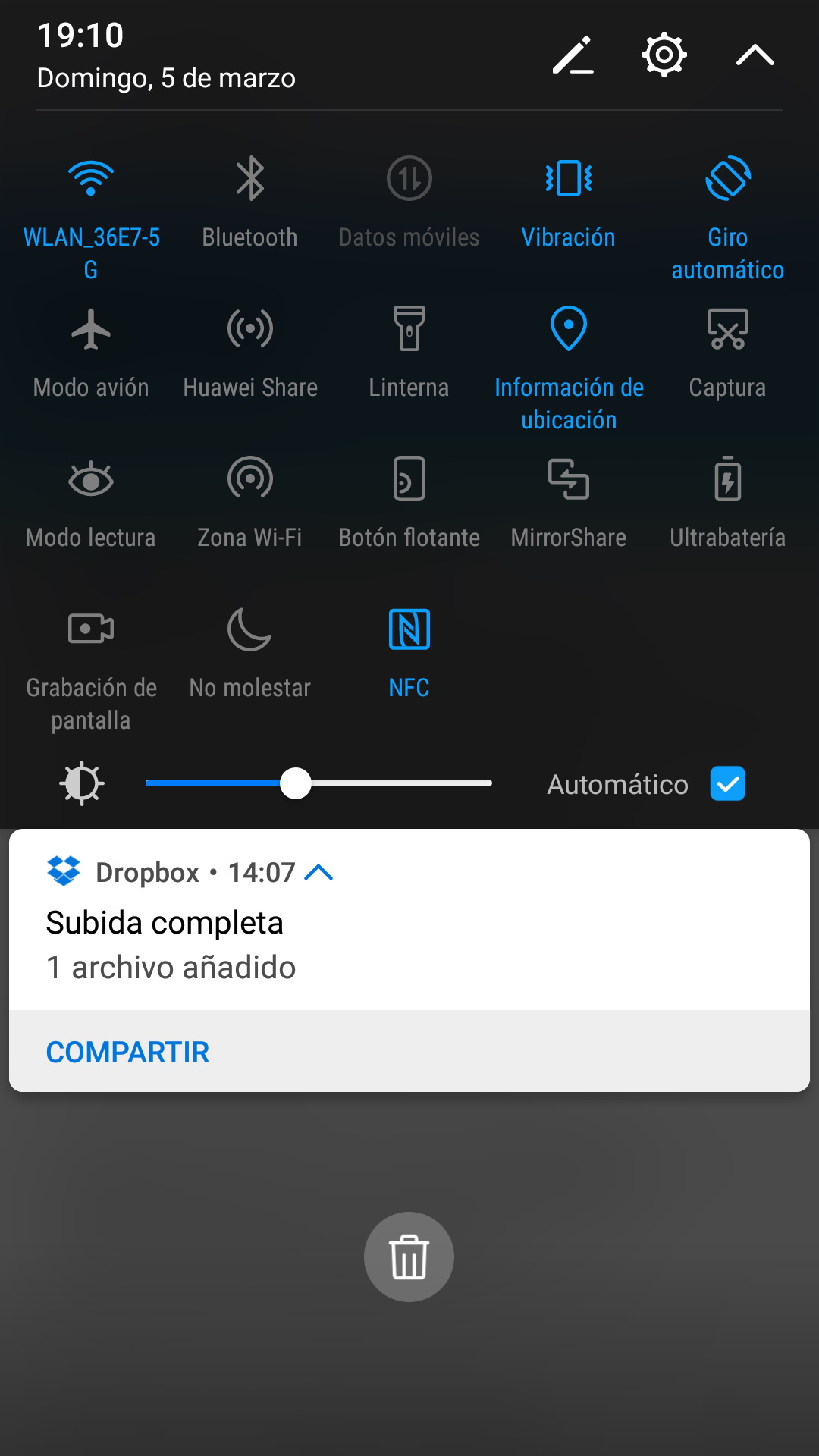Toggle the WLAN_36E7-5G Wi-Fi tile

point(91,180)
